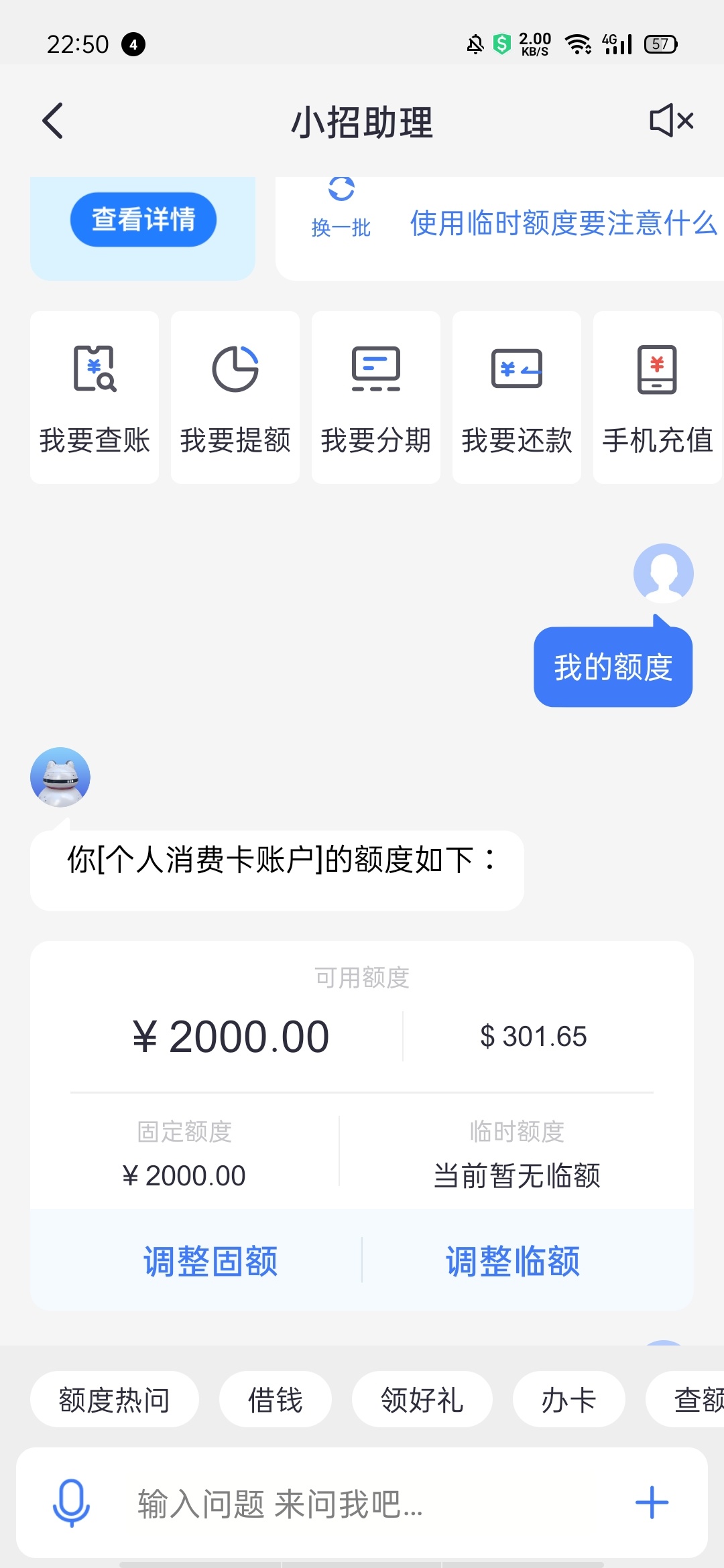Tap 调整临额 to adjust temporary limit
This screenshot has width=724, height=1568.
coord(513,1261)
